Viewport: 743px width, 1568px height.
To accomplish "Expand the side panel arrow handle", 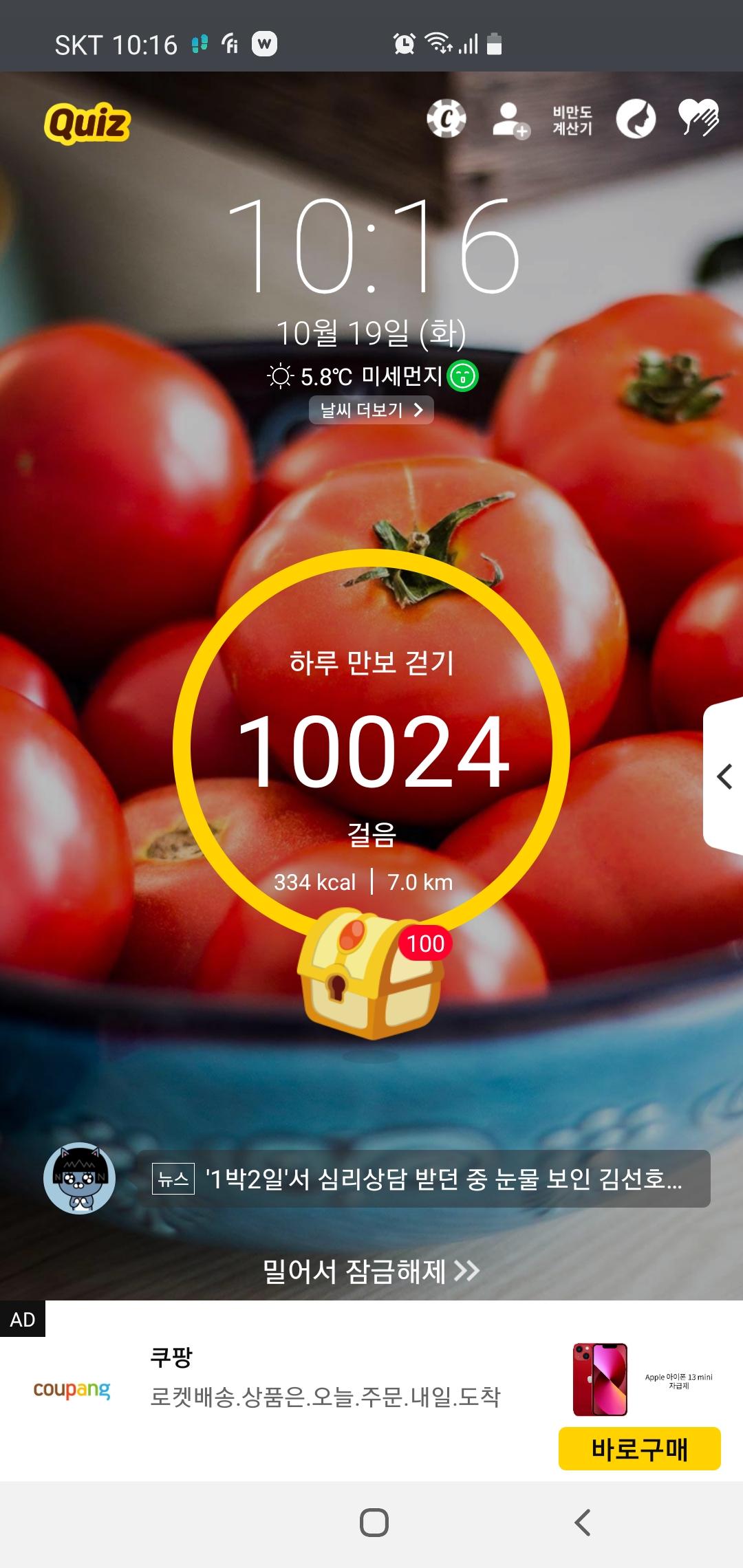I will point(724,777).
